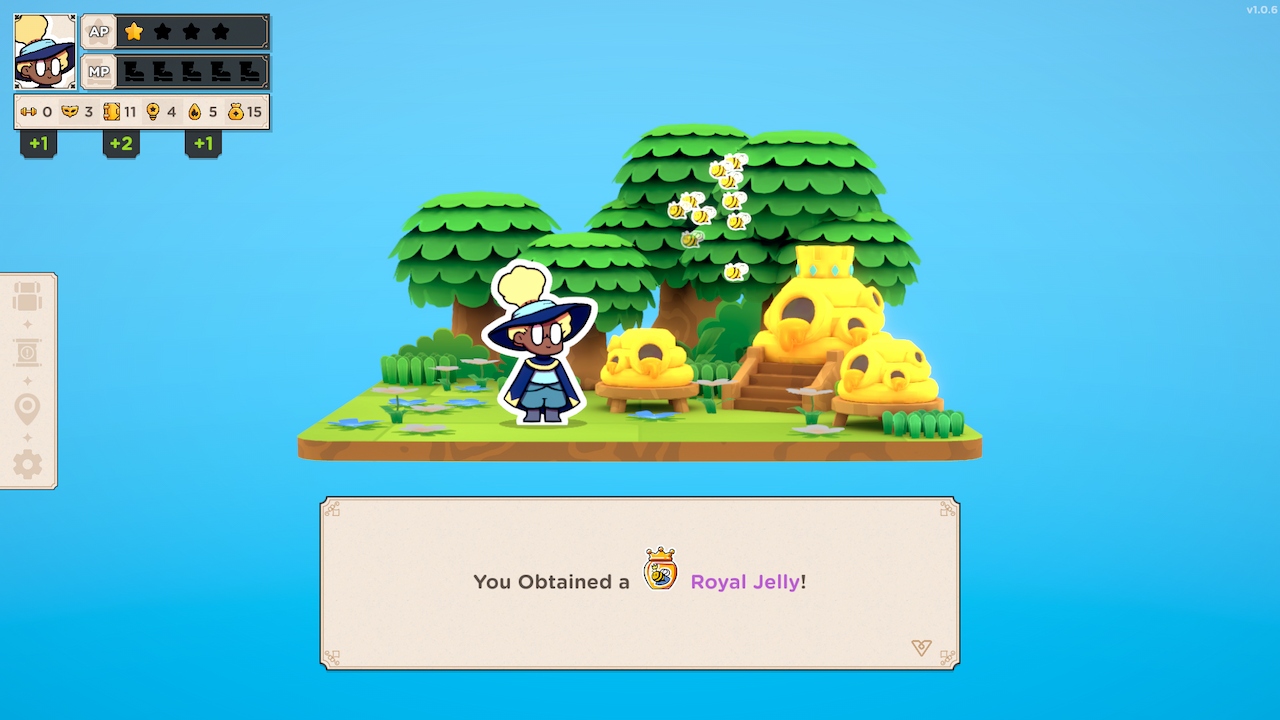Open the map location pin
1280x720 pixels.
27,409
